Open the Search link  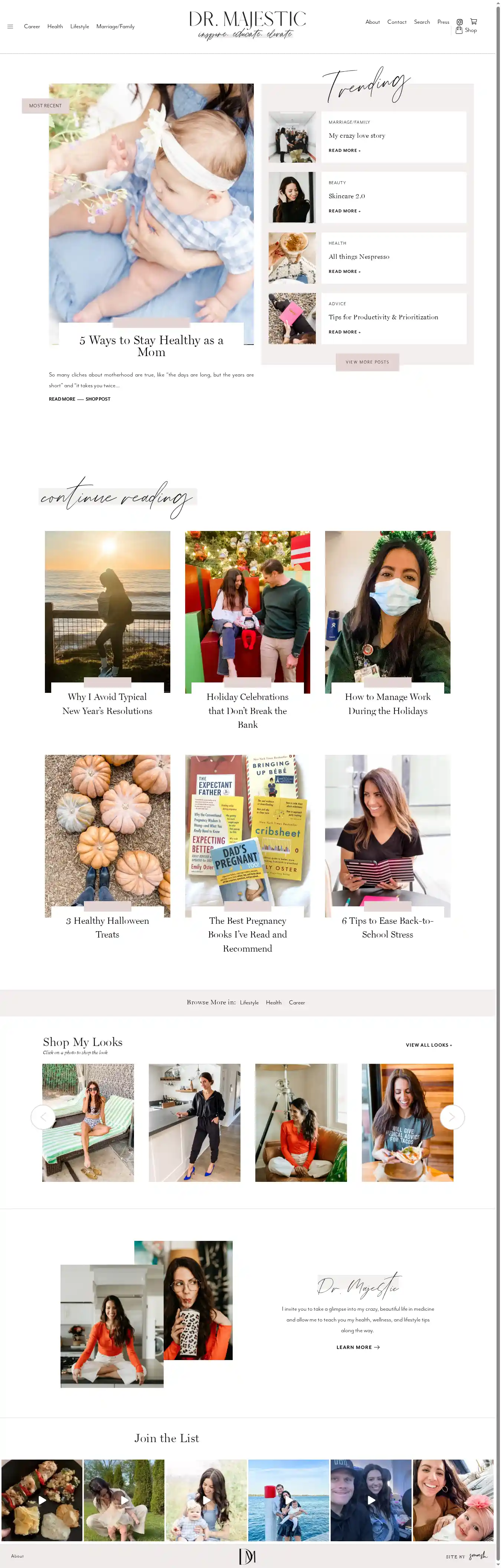pos(421,22)
